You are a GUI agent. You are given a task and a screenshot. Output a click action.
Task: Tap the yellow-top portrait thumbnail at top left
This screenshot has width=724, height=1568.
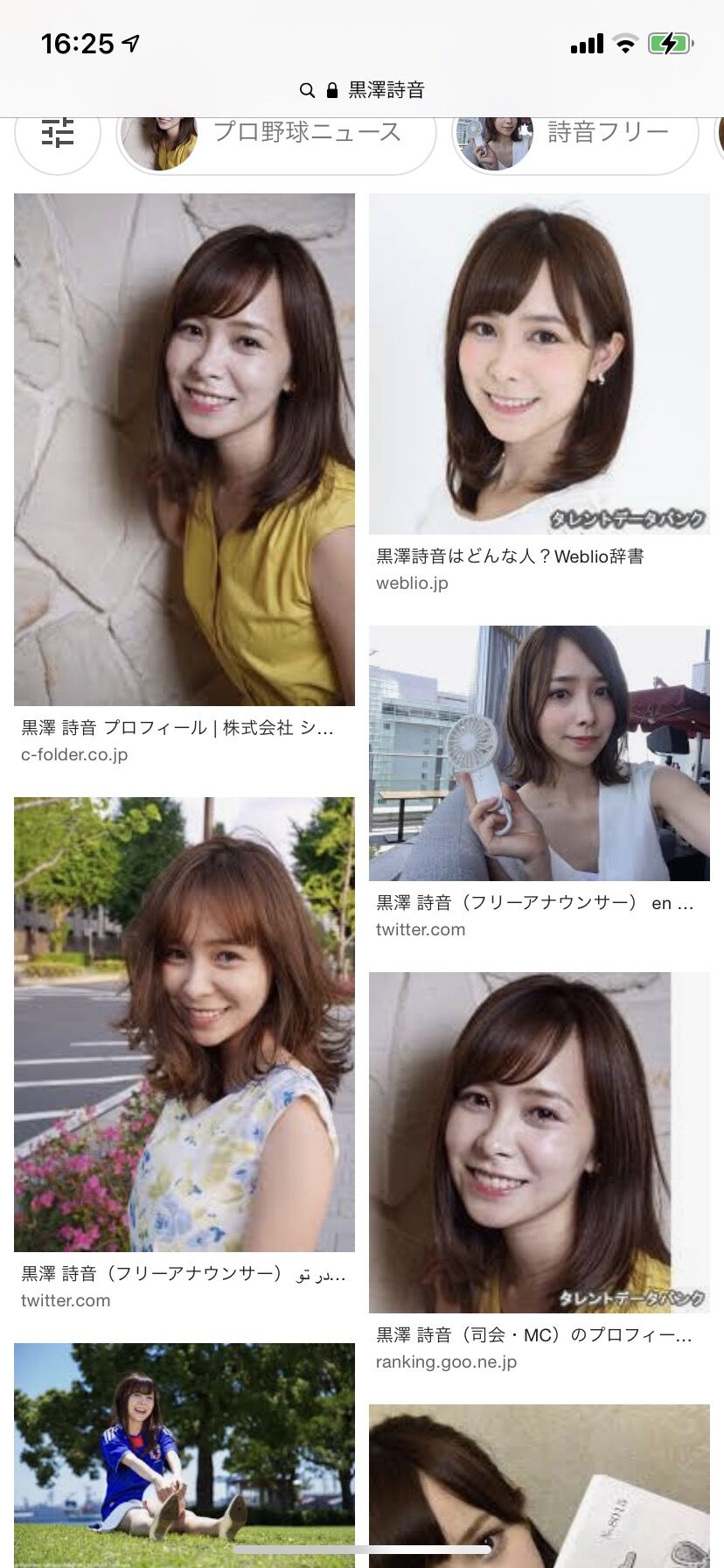click(184, 446)
